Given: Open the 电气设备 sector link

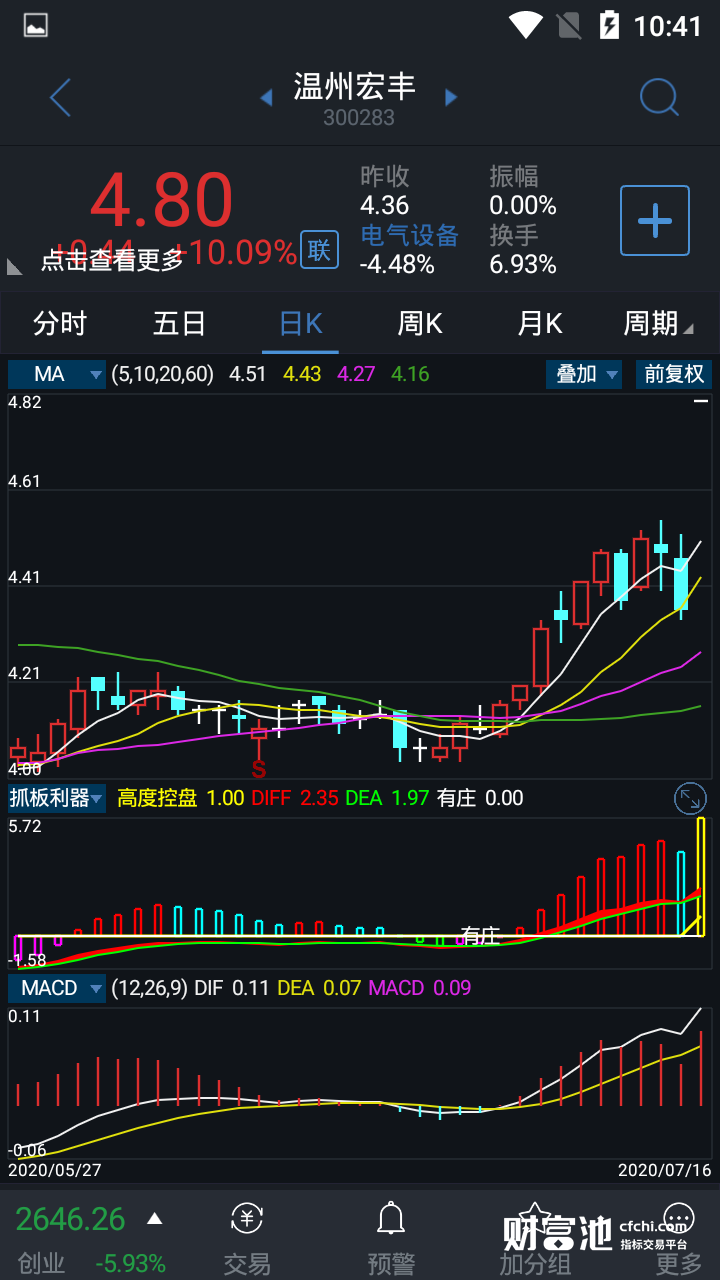Looking at the screenshot, I should click(x=409, y=236).
